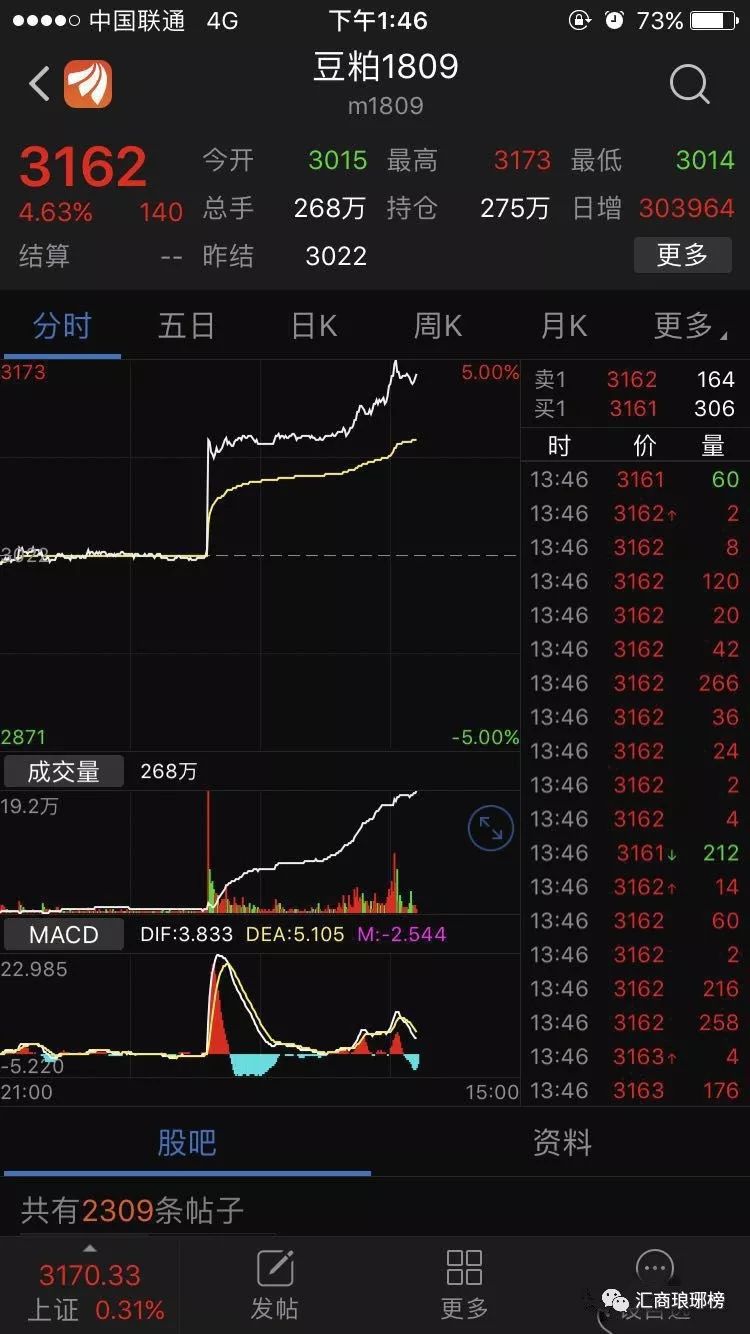The image size is (750, 1334).
Task: Switch to the 资料 tab
Action: pyautogui.click(x=562, y=1143)
